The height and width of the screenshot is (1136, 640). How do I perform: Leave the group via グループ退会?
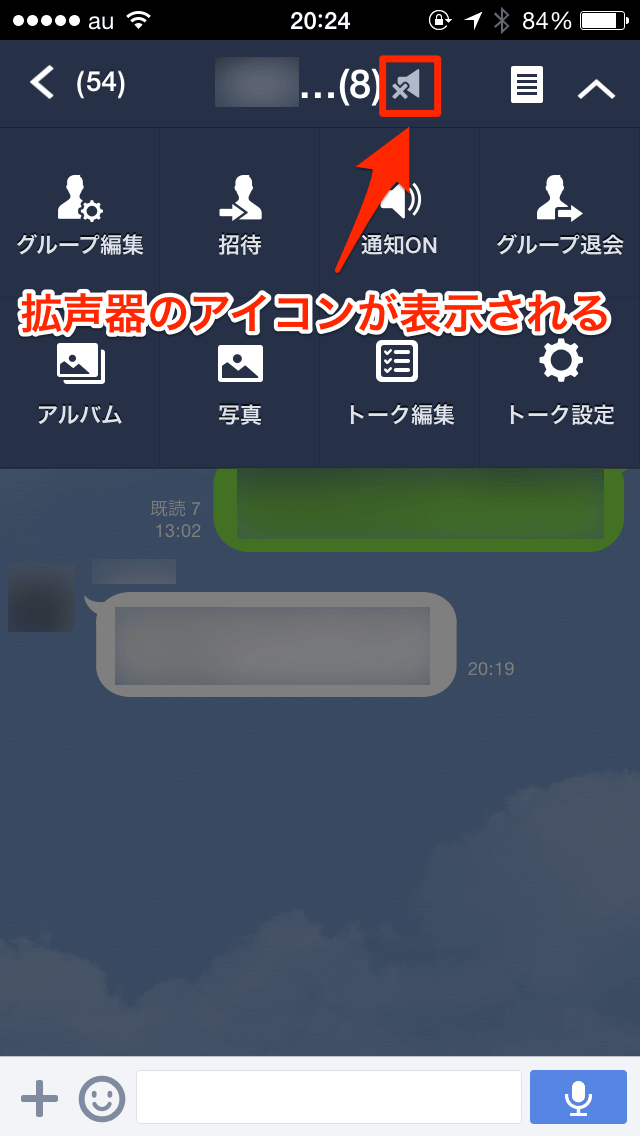(x=560, y=215)
